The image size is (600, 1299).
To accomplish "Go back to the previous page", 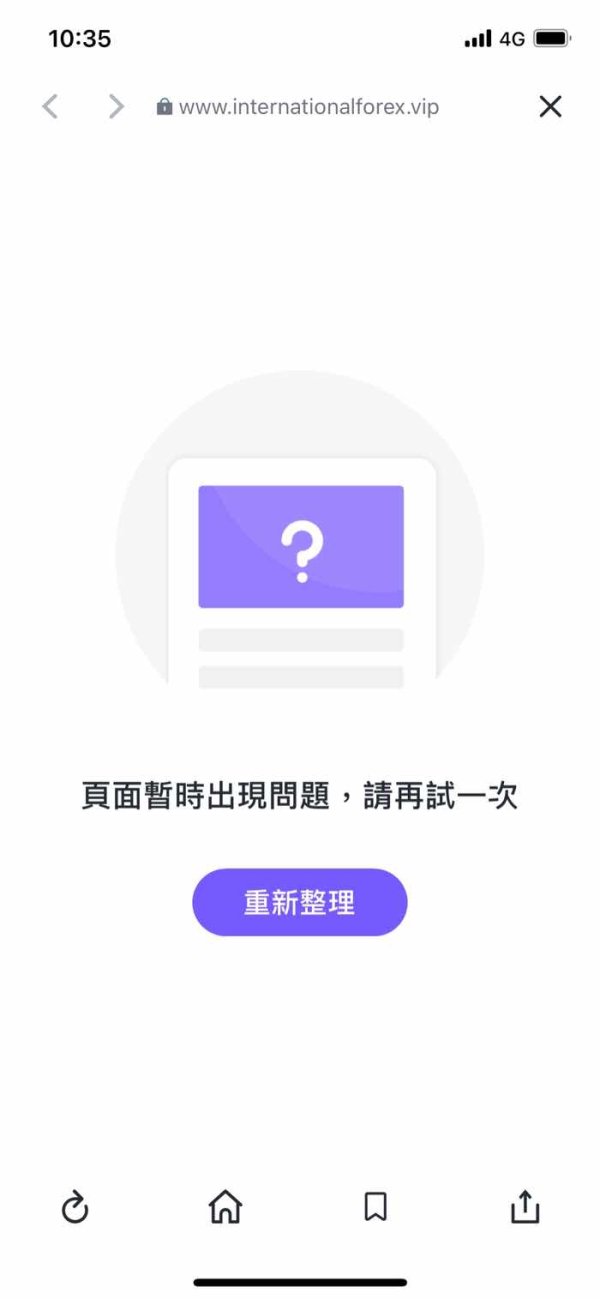I will [x=50, y=107].
